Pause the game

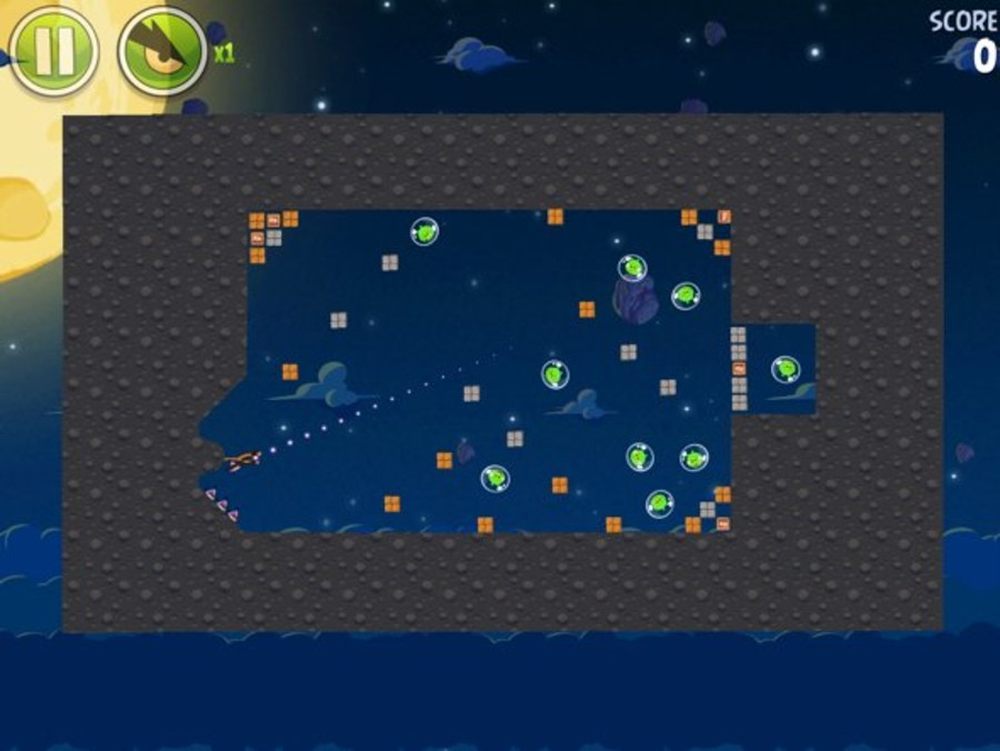coord(53,51)
